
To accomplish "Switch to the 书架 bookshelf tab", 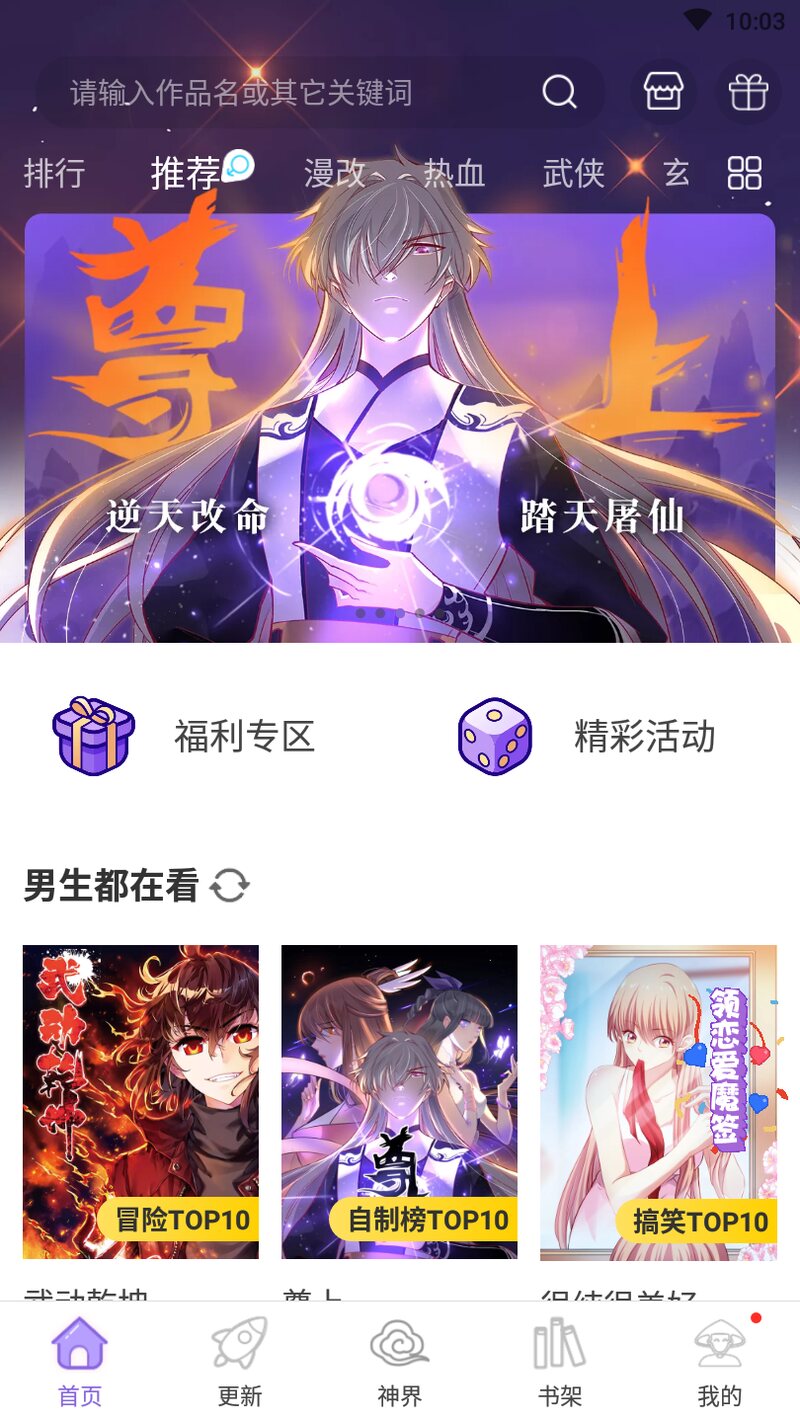I will (559, 1362).
